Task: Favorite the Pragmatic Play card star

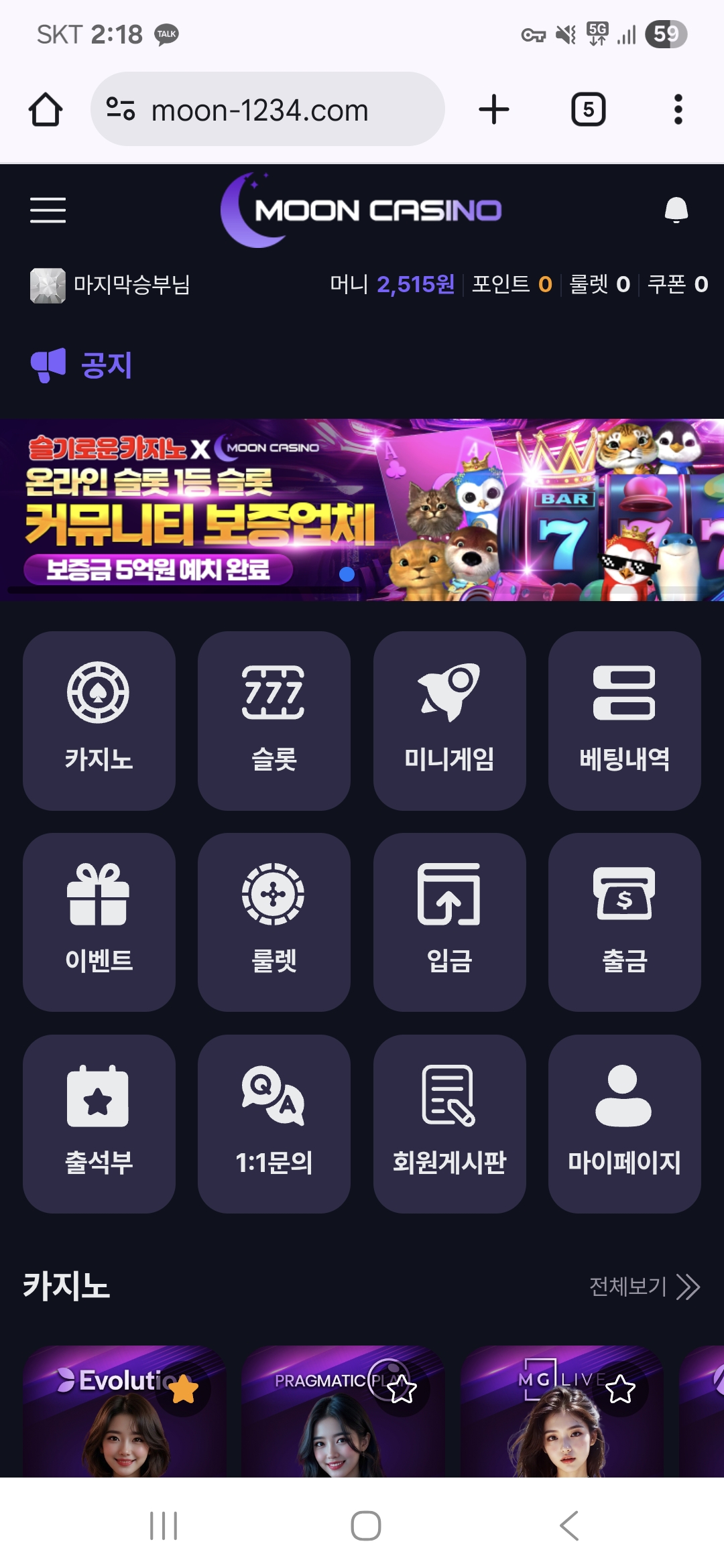Action: tap(402, 1388)
